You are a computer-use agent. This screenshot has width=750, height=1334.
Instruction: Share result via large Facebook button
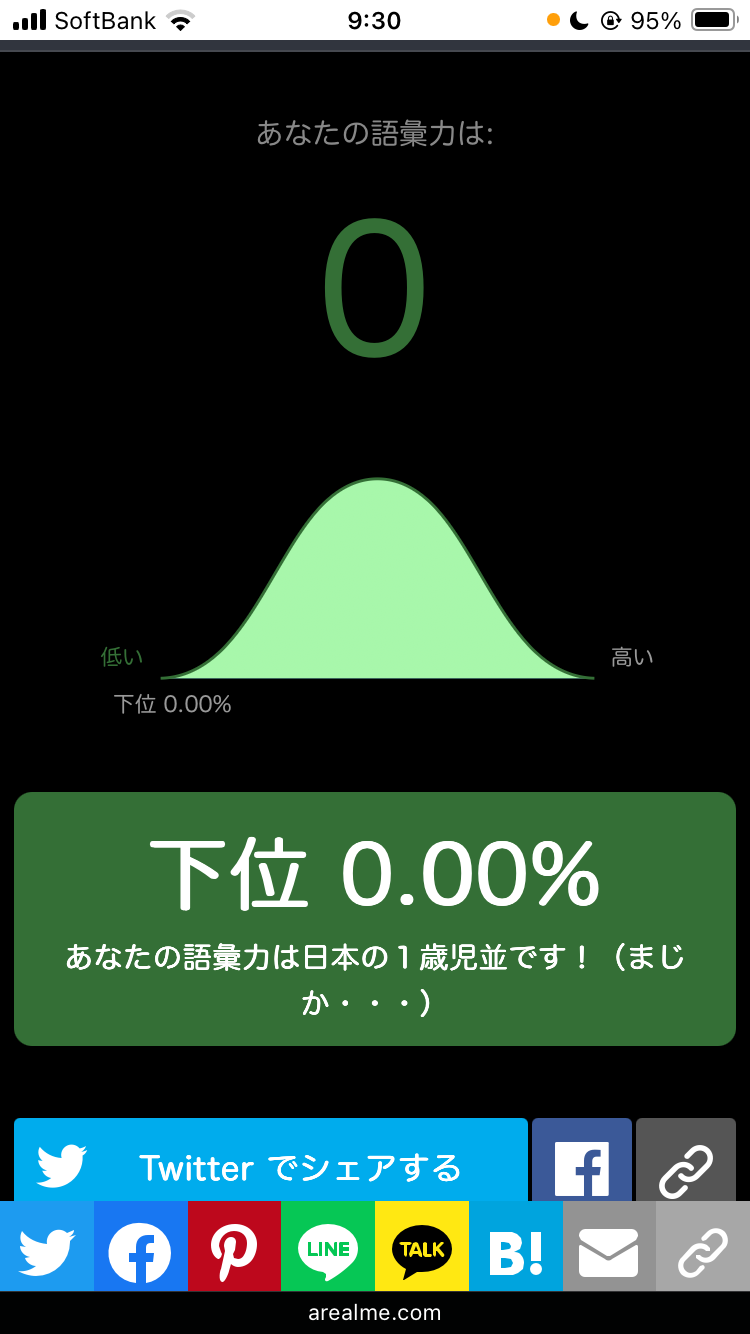coord(581,1162)
